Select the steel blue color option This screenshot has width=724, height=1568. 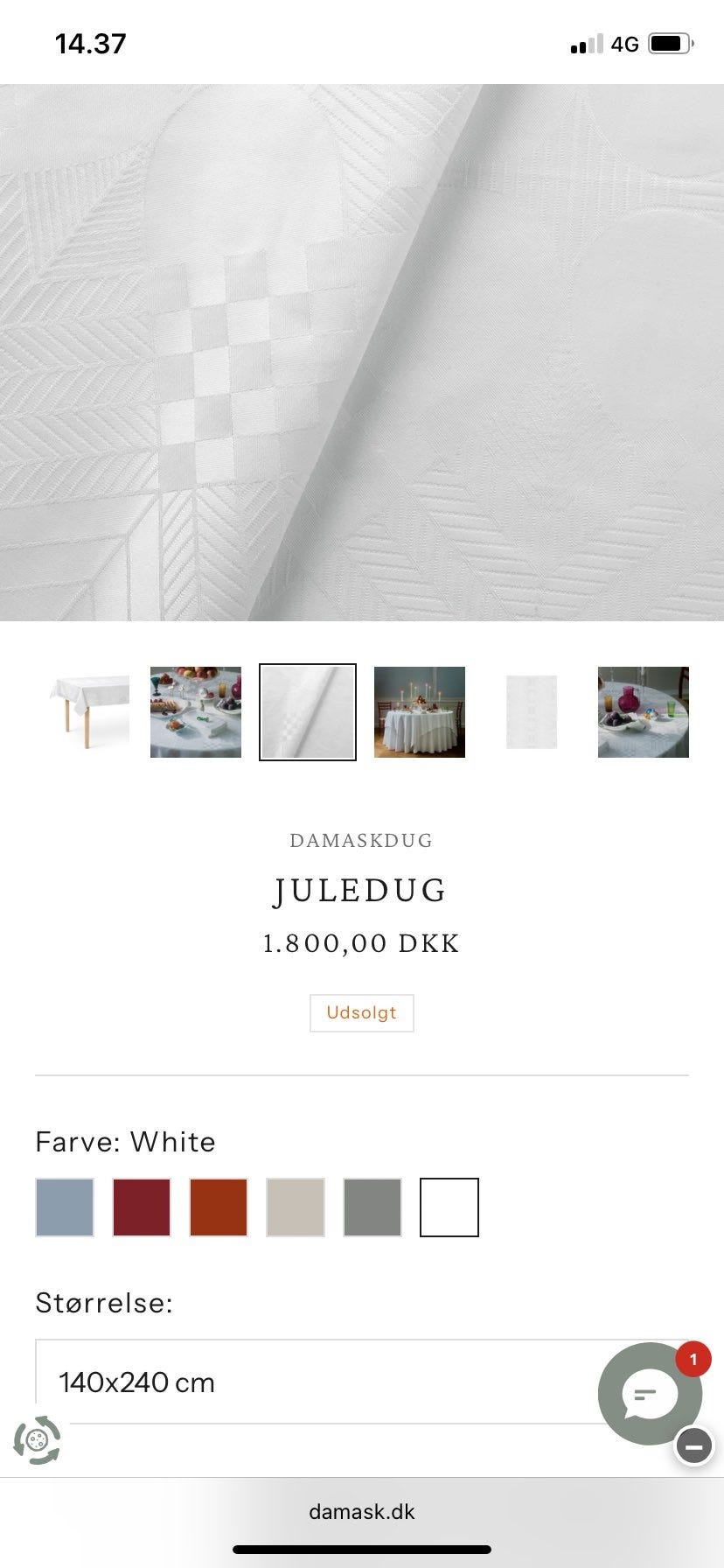(x=64, y=1207)
